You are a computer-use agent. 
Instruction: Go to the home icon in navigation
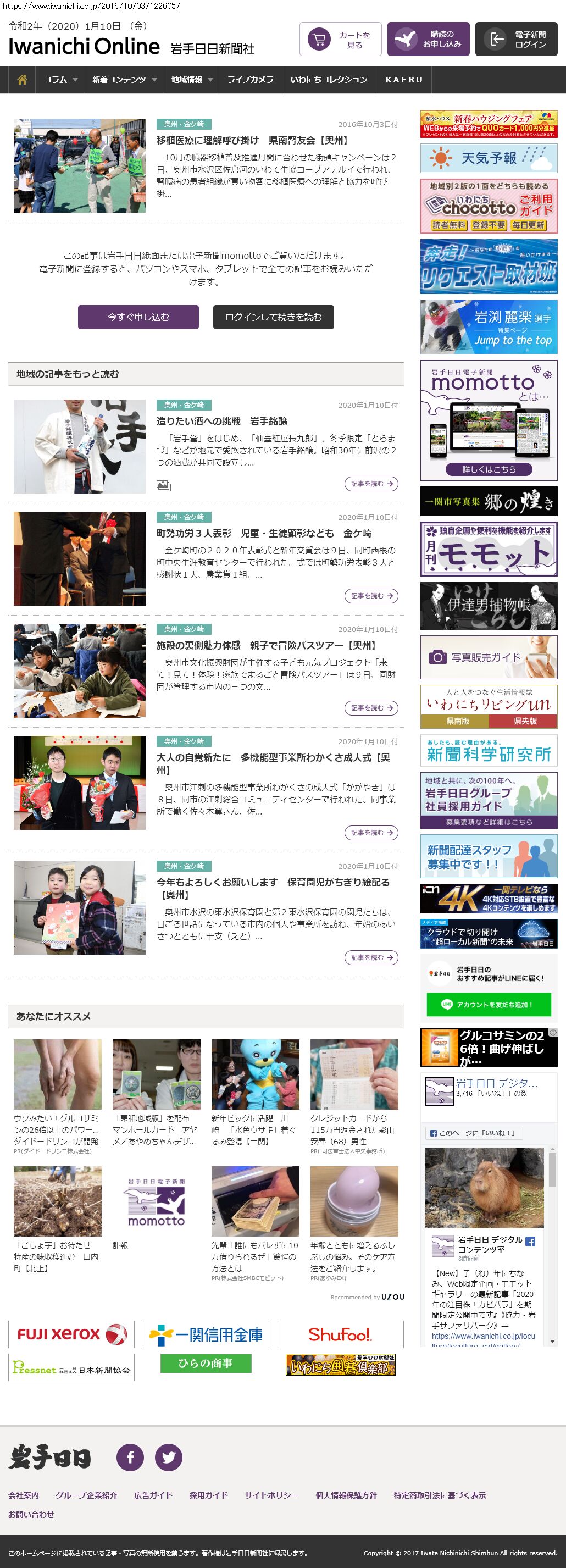(x=23, y=80)
